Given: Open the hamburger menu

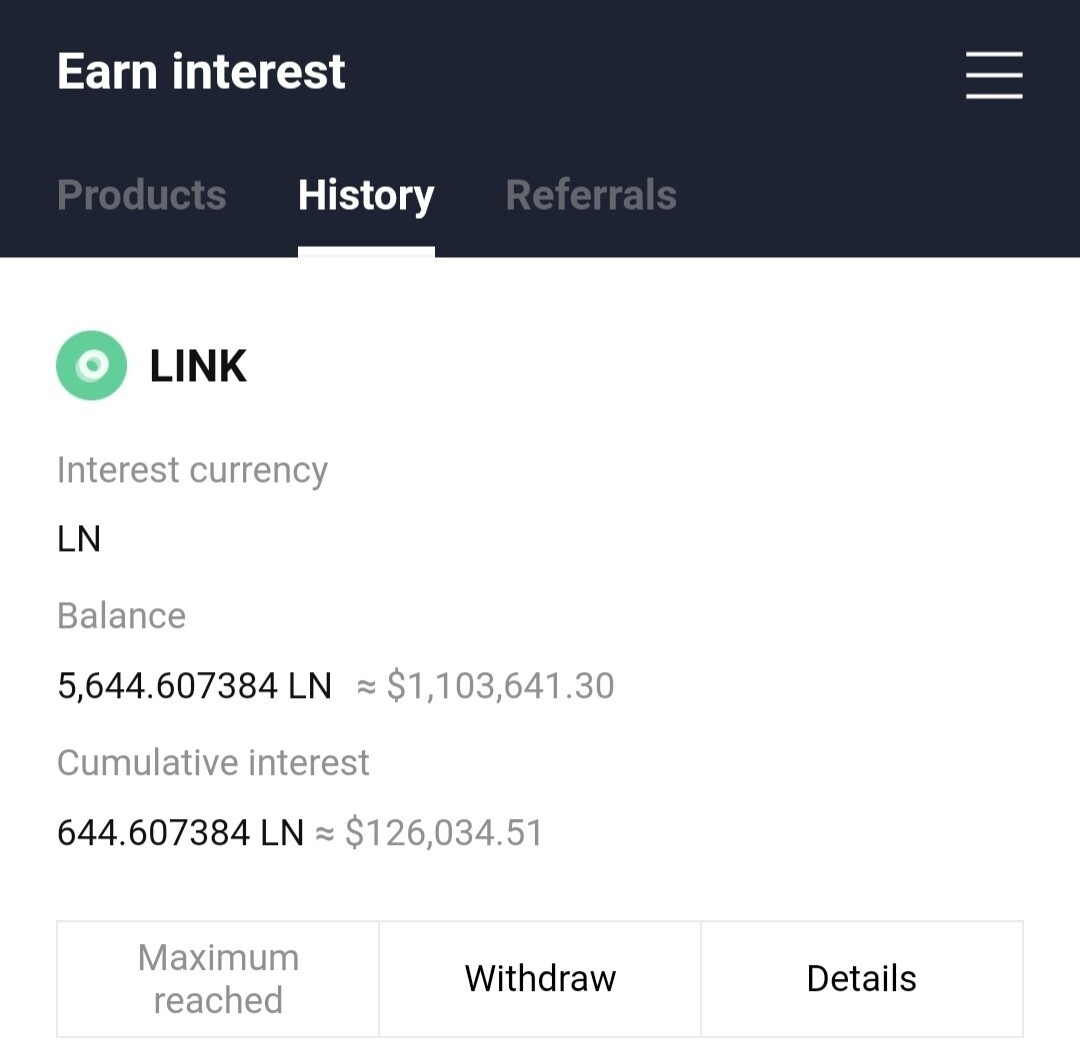Looking at the screenshot, I should pyautogui.click(x=994, y=75).
